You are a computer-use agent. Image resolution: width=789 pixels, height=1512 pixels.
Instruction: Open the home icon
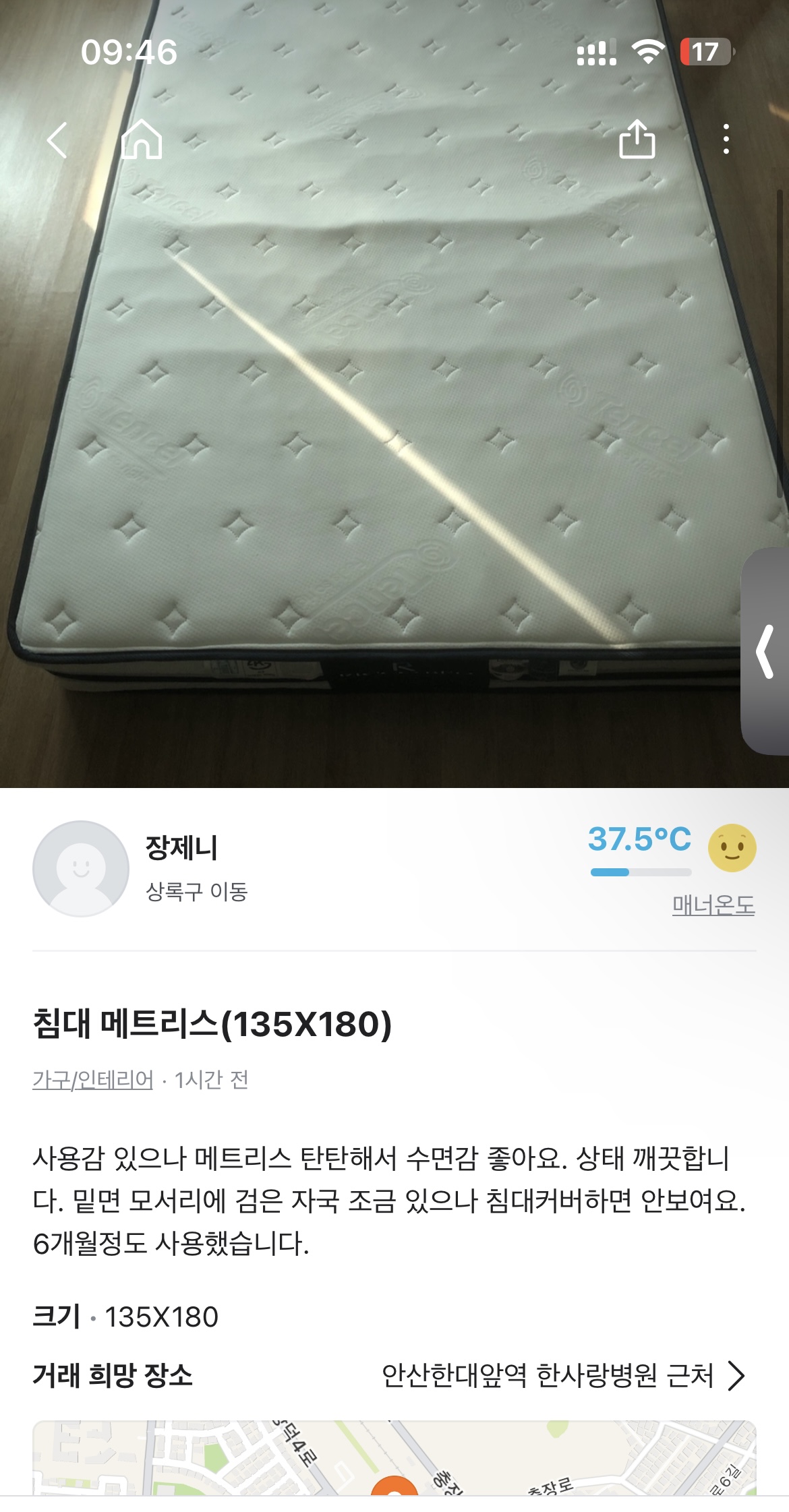(142, 140)
